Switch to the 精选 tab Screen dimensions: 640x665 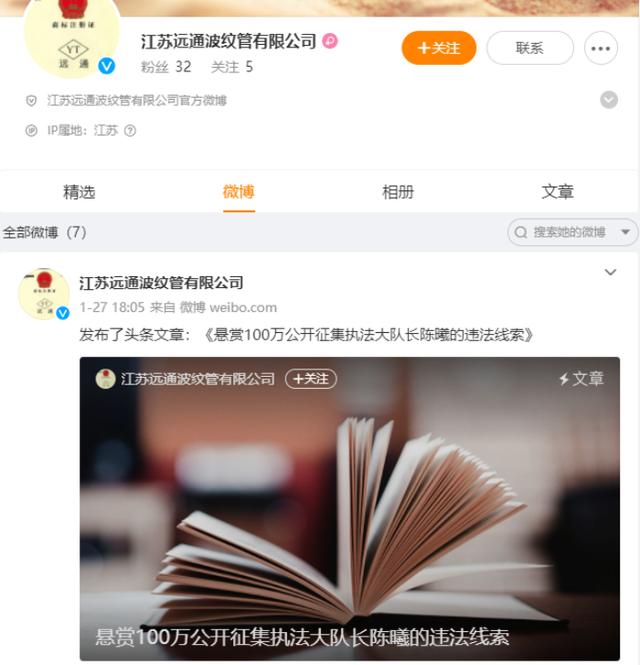coord(79,192)
